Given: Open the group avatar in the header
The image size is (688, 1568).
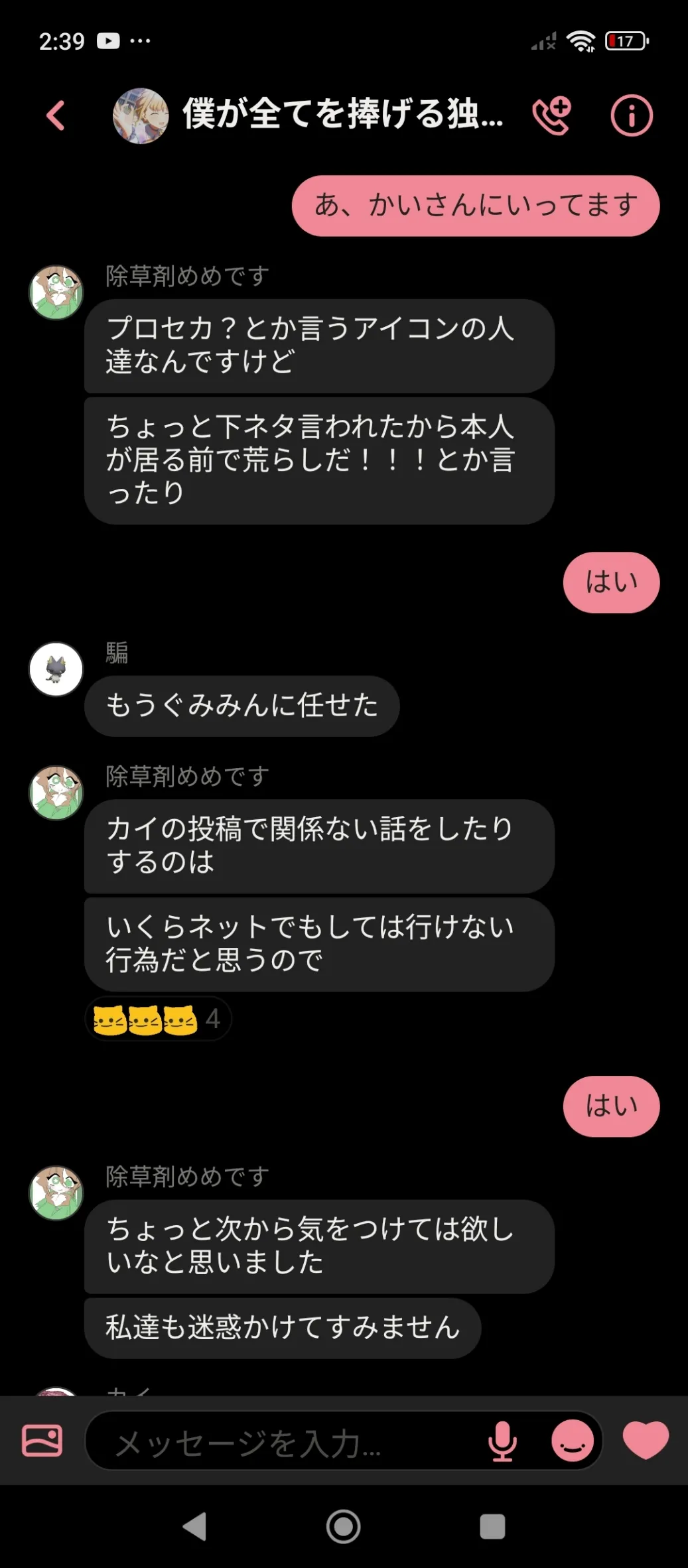Looking at the screenshot, I should click(140, 115).
